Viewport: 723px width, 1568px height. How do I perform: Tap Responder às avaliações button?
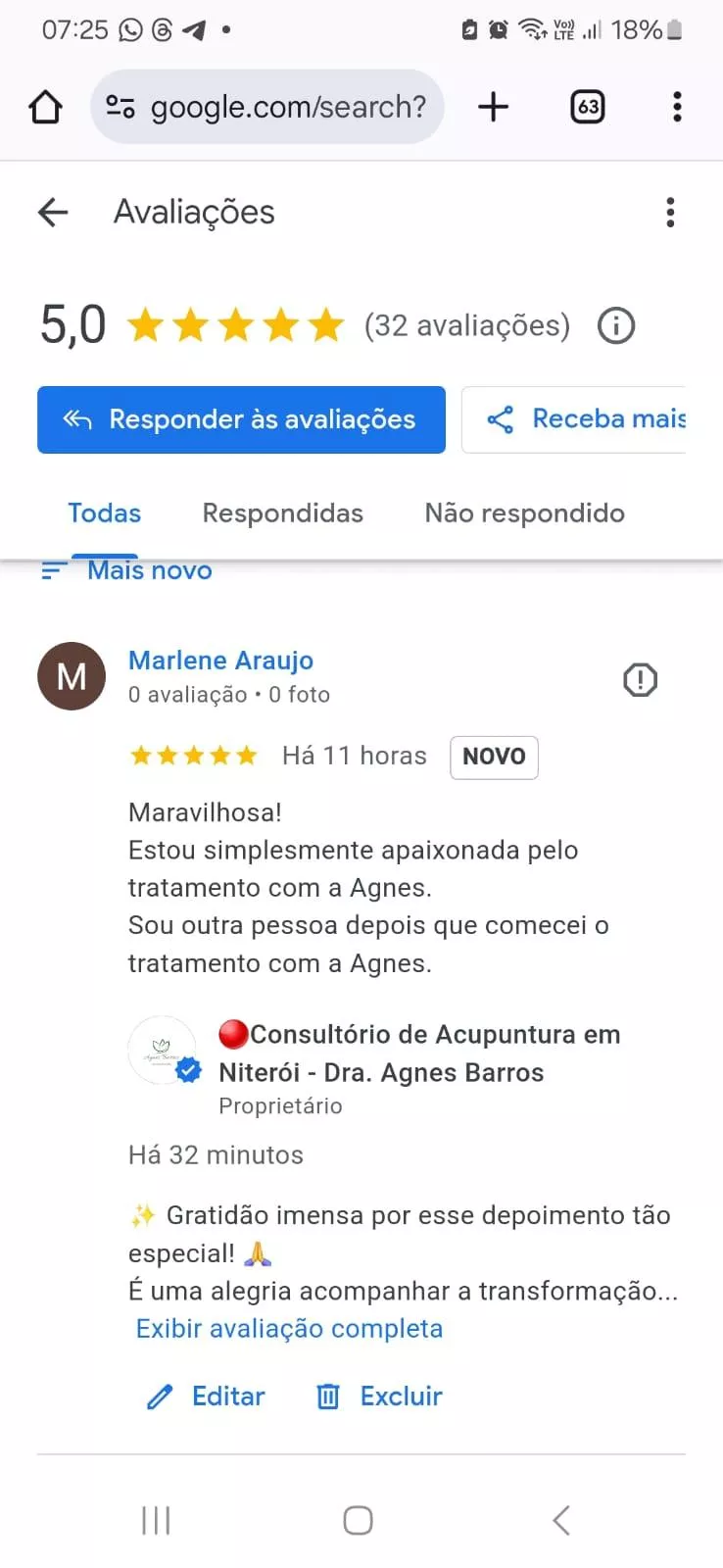(241, 419)
